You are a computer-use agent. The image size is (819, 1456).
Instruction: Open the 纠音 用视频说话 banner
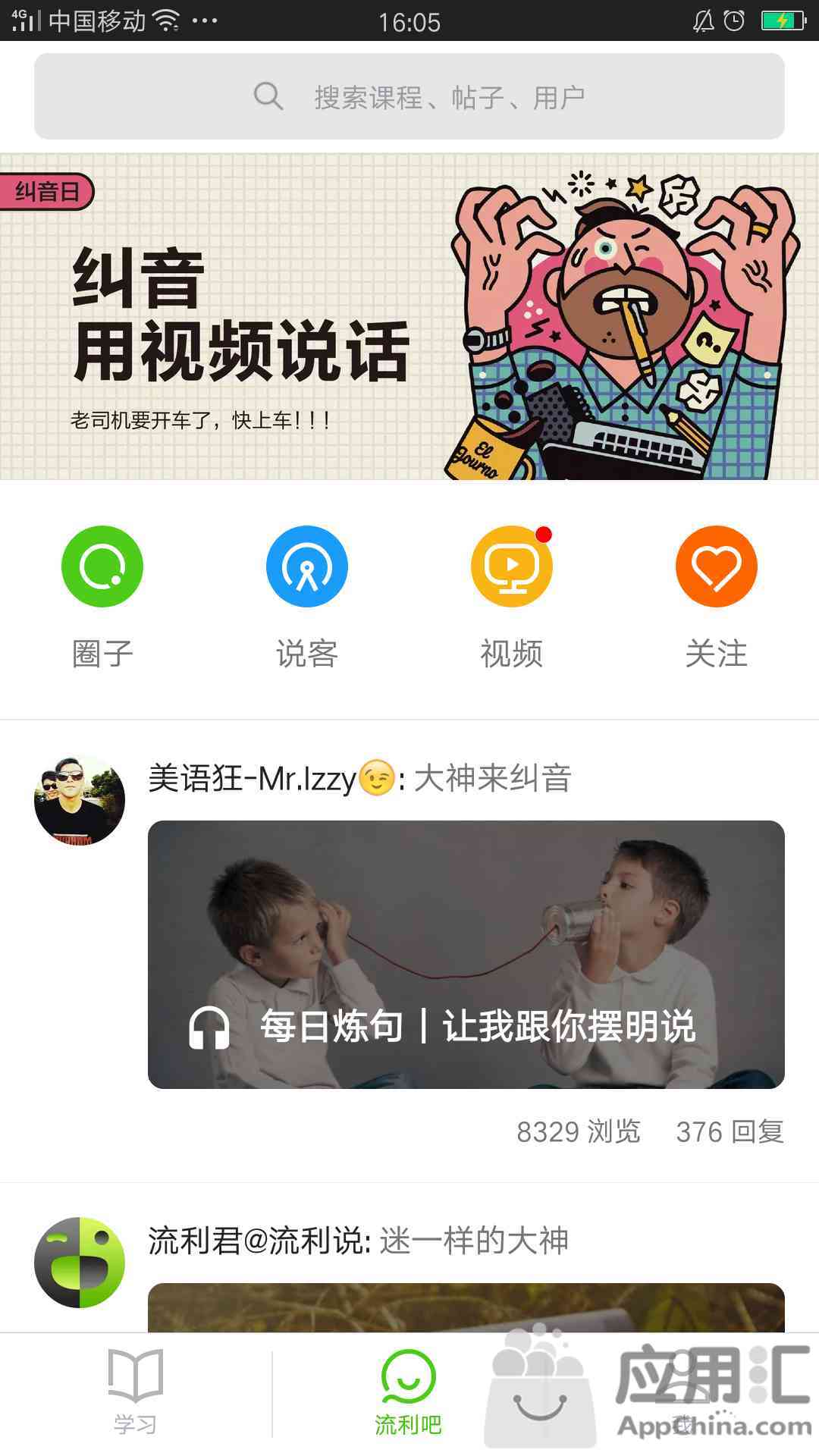(x=409, y=316)
